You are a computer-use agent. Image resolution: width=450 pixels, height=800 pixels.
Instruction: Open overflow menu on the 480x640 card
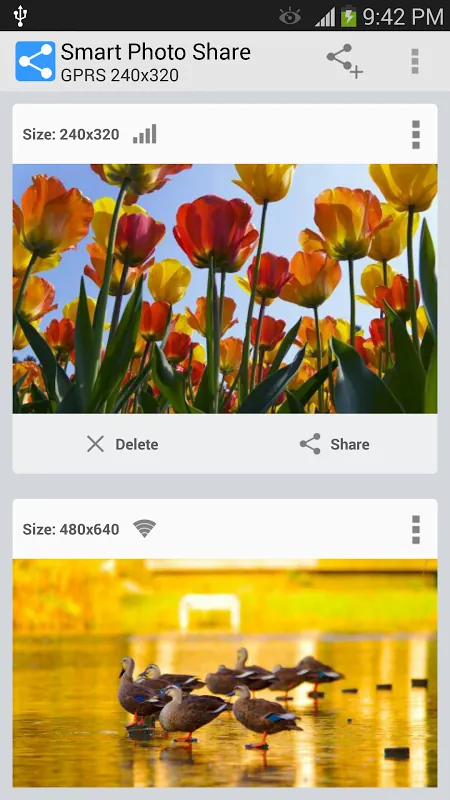coord(416,530)
